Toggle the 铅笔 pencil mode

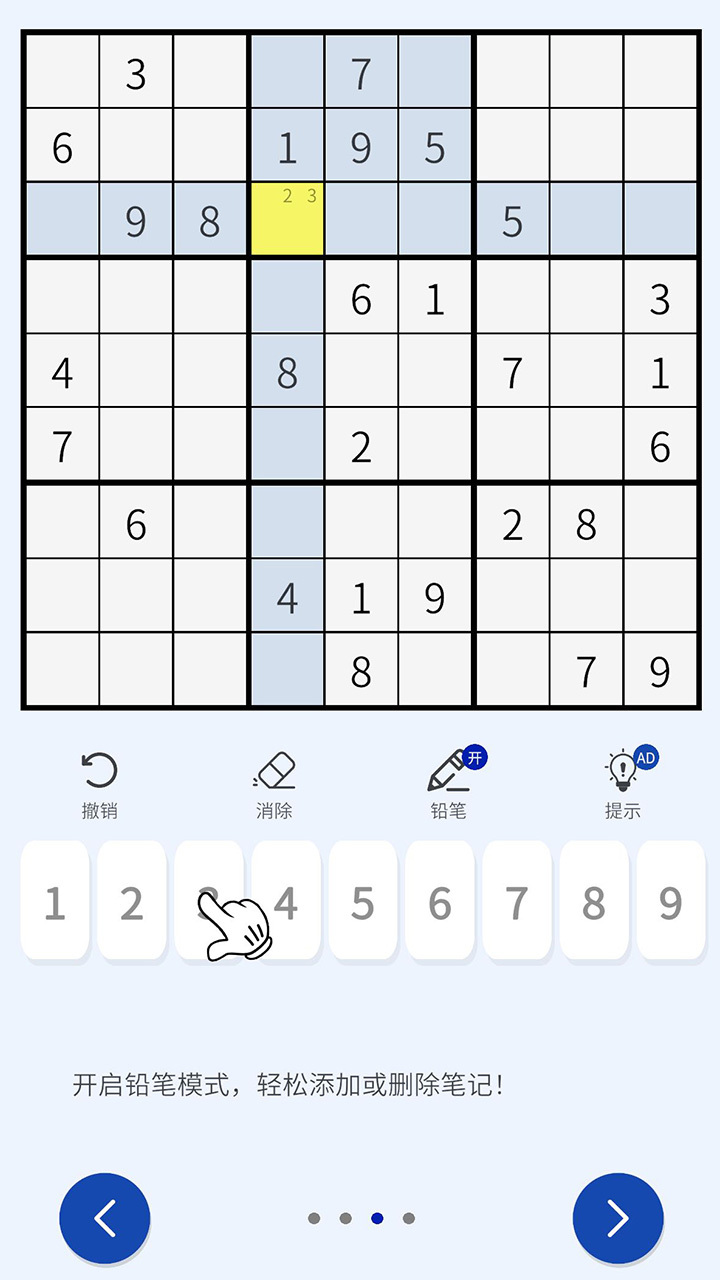(x=449, y=783)
